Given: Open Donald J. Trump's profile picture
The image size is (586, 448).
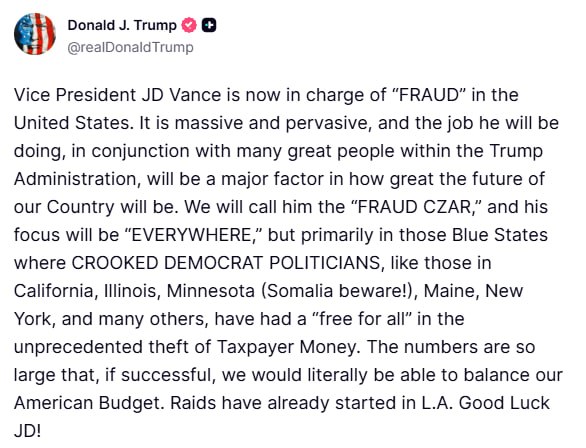Looking at the screenshot, I should 35,34.
